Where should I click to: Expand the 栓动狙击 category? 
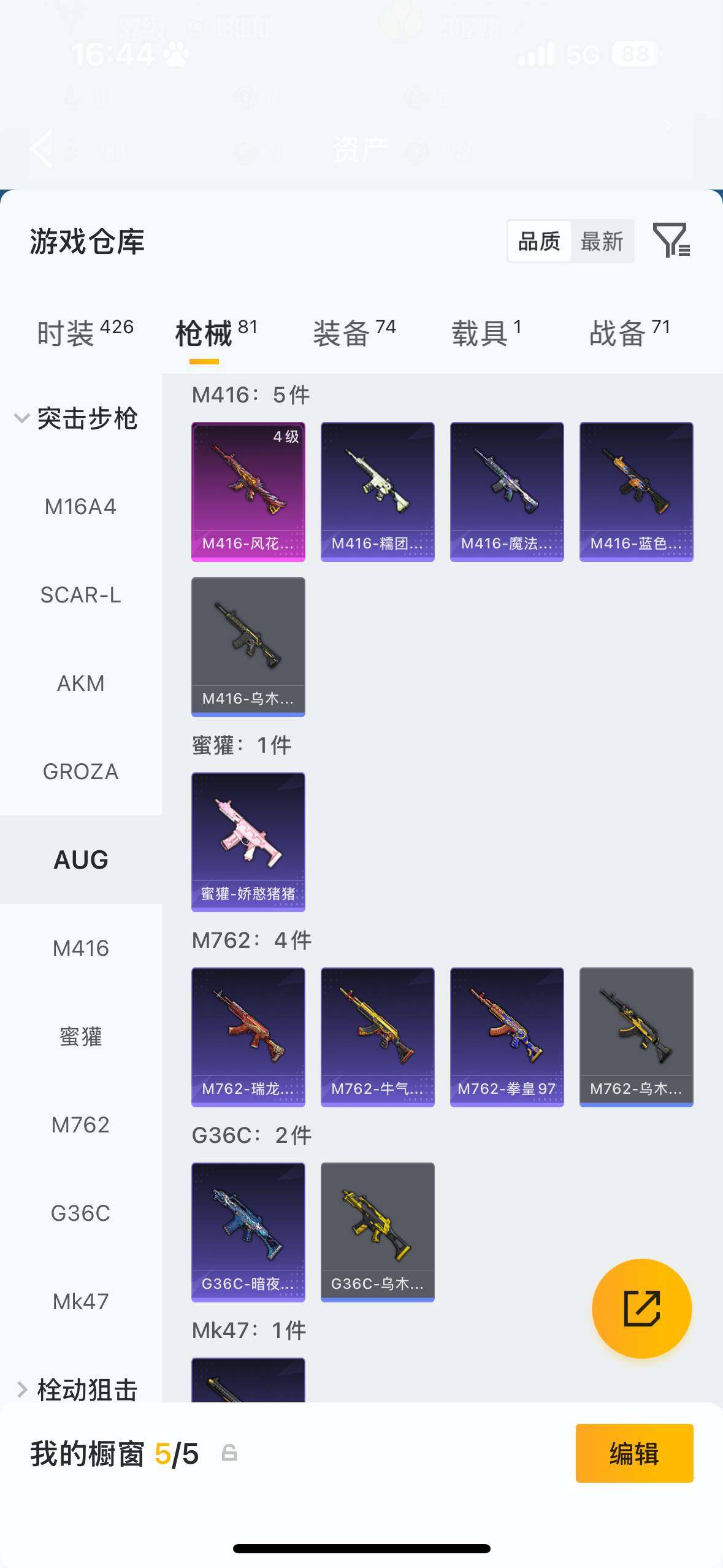76,1389
